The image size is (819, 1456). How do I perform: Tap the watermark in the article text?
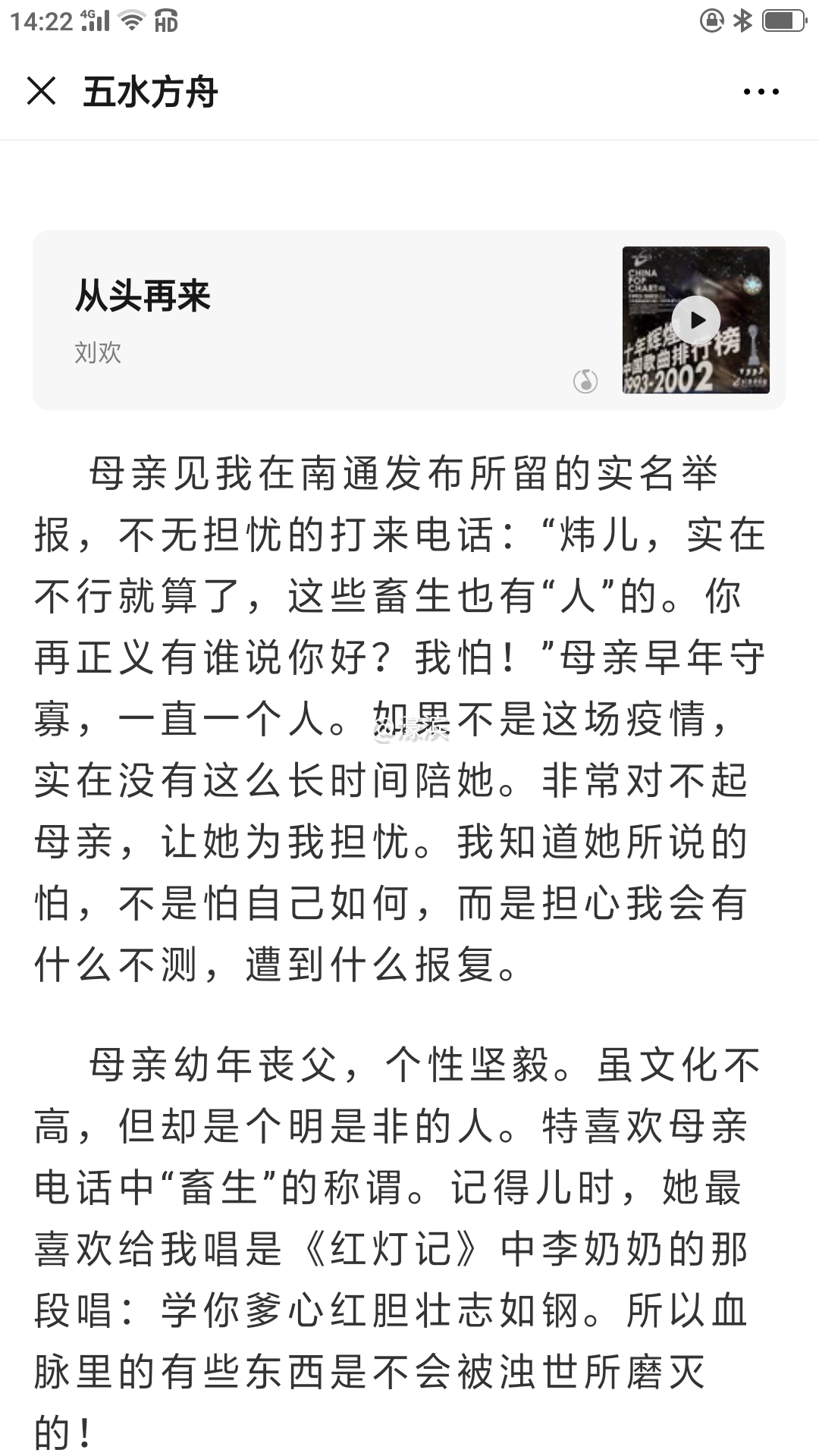[409, 728]
